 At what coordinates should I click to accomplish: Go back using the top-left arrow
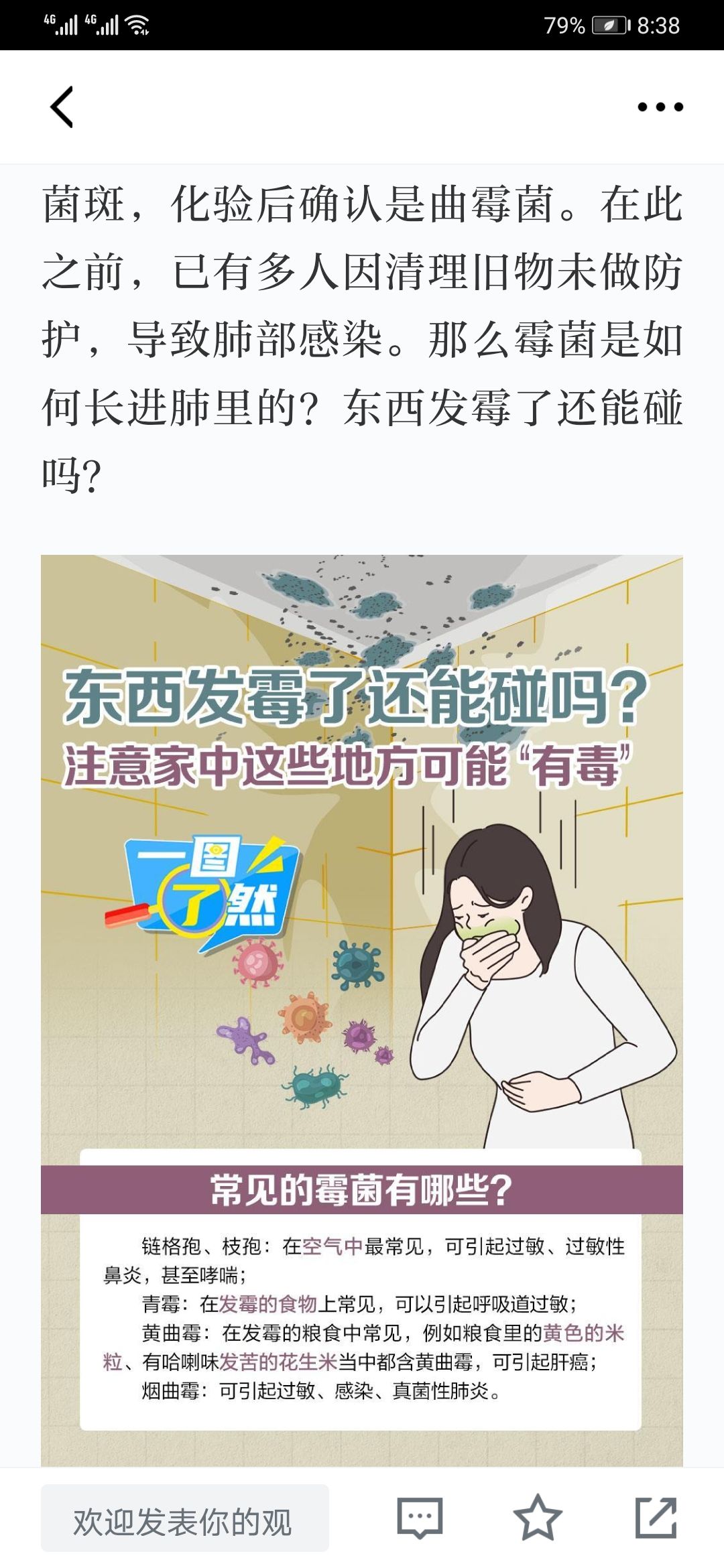click(x=62, y=107)
